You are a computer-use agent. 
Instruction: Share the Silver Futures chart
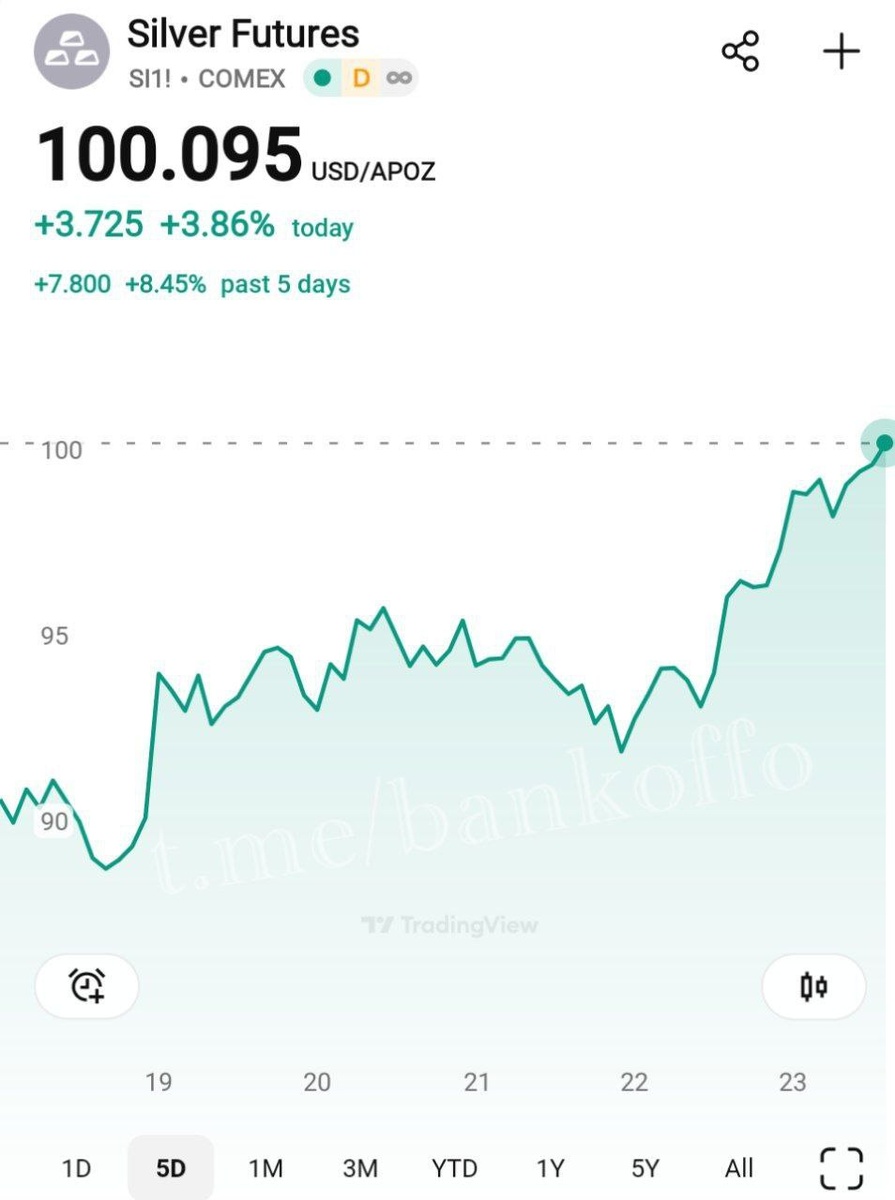(x=740, y=51)
